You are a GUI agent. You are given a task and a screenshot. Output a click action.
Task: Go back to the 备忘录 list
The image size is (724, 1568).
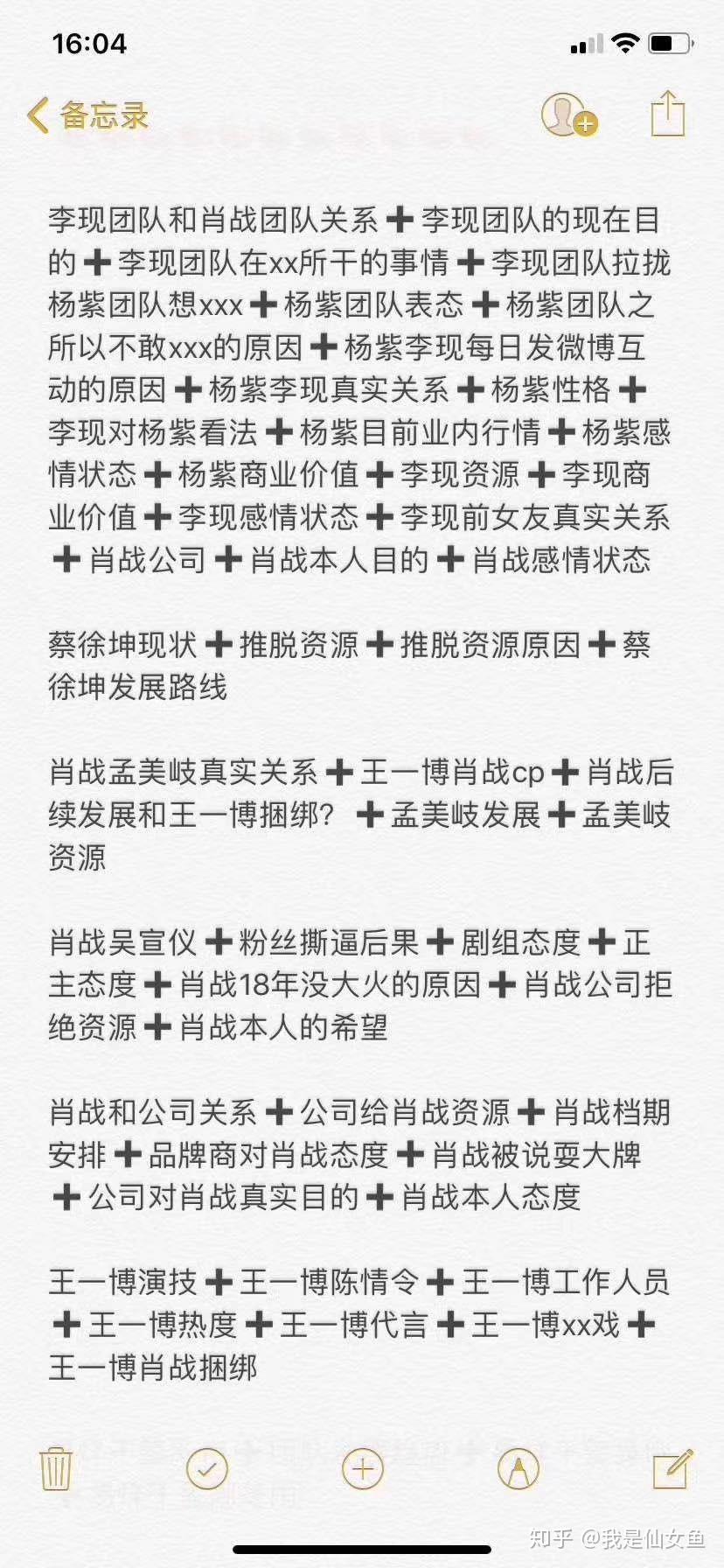click(87, 115)
